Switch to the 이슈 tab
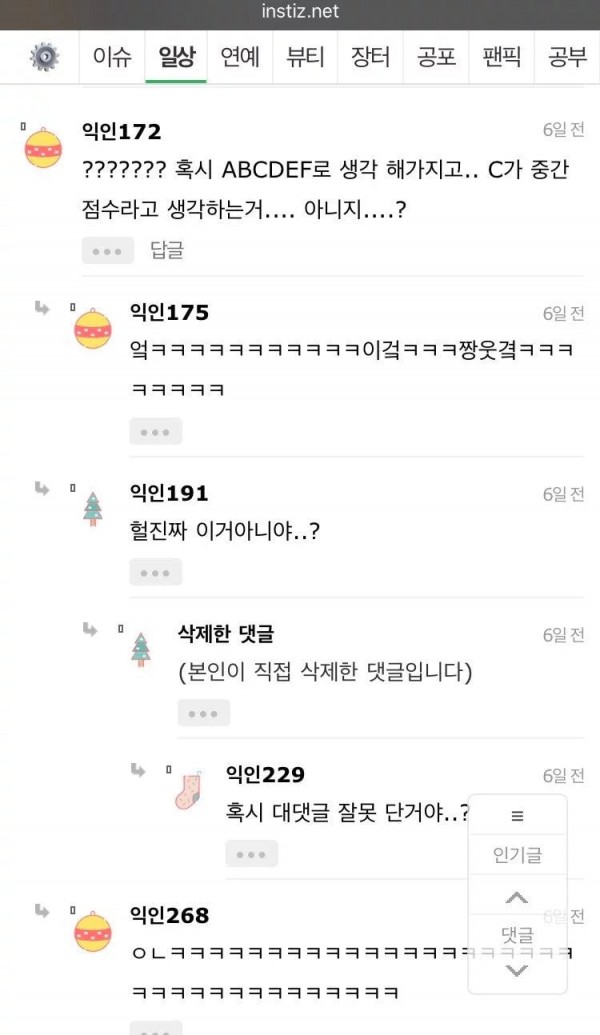Viewport: 600px width, 1035px height. tap(112, 57)
